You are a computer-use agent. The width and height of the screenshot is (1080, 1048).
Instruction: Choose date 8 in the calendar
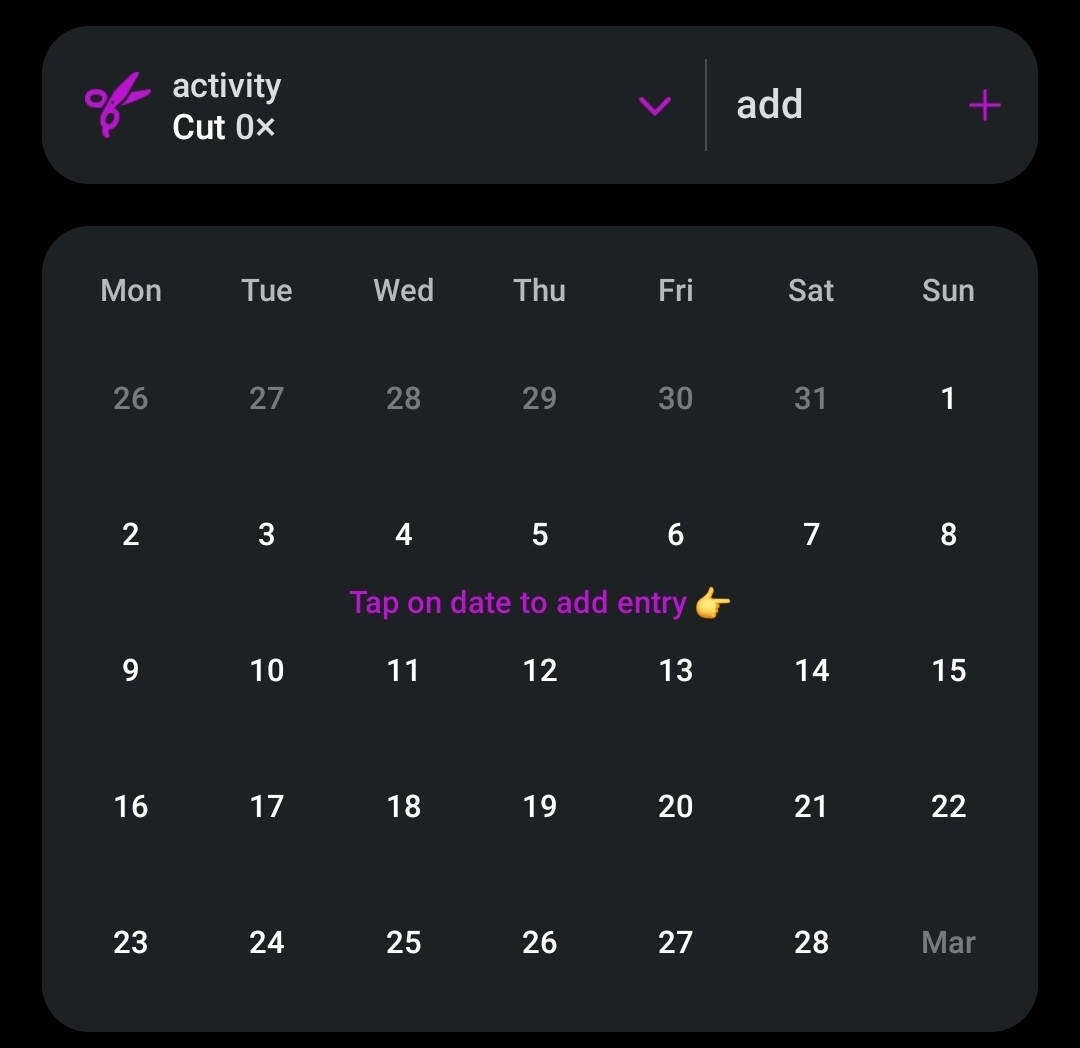(x=948, y=535)
